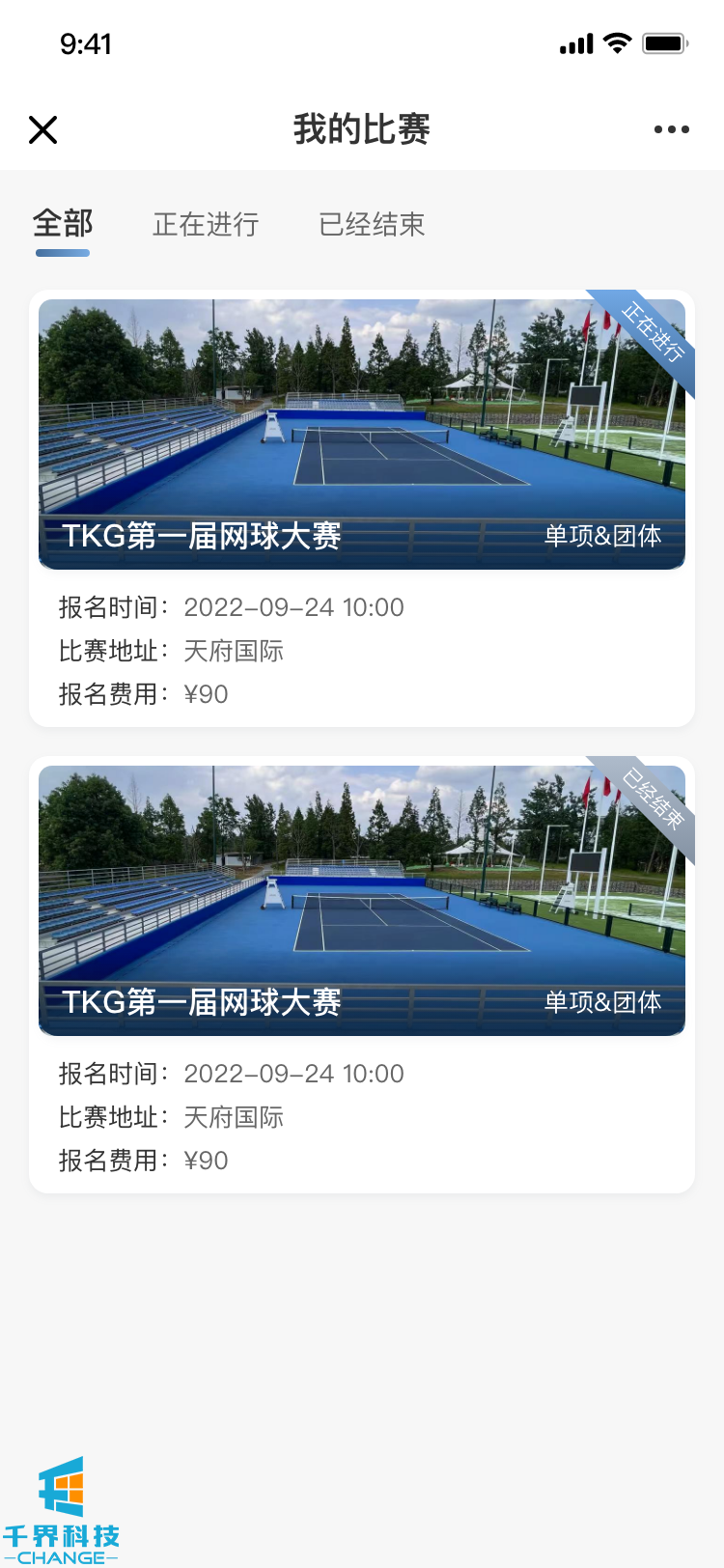Open the match card marked 已经结束
Viewport: 724px width, 1568px height.
(362, 974)
